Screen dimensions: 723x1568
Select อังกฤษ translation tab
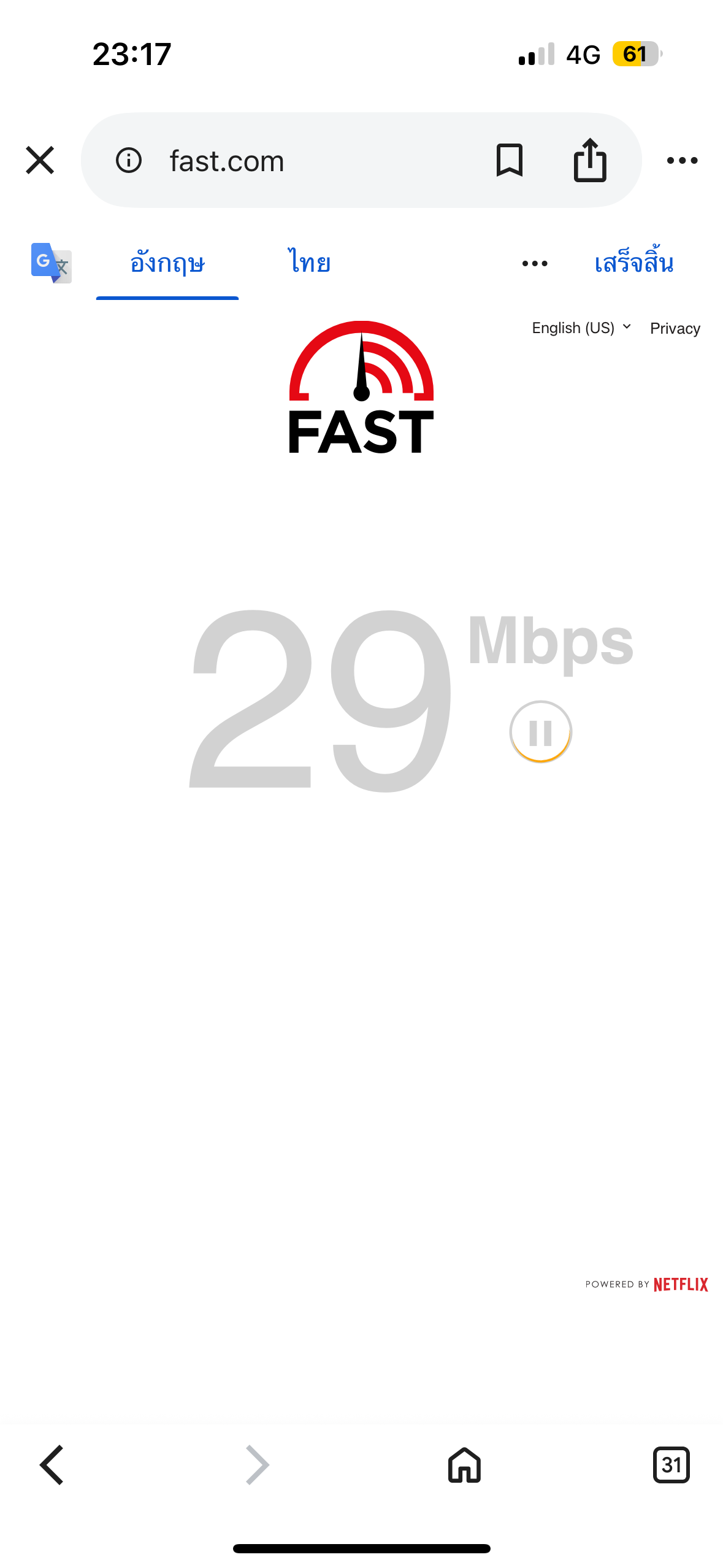point(167,263)
